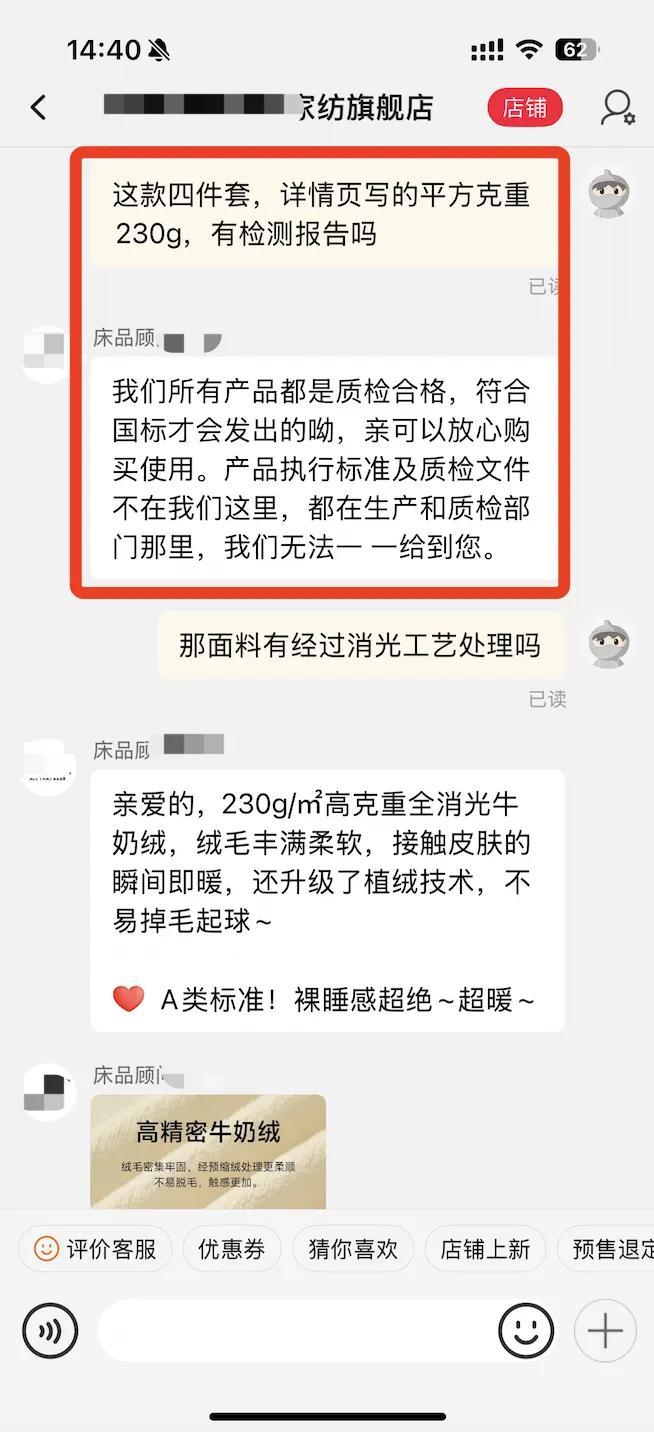
Task: Switch to voice input mode
Action: [x=49, y=1331]
